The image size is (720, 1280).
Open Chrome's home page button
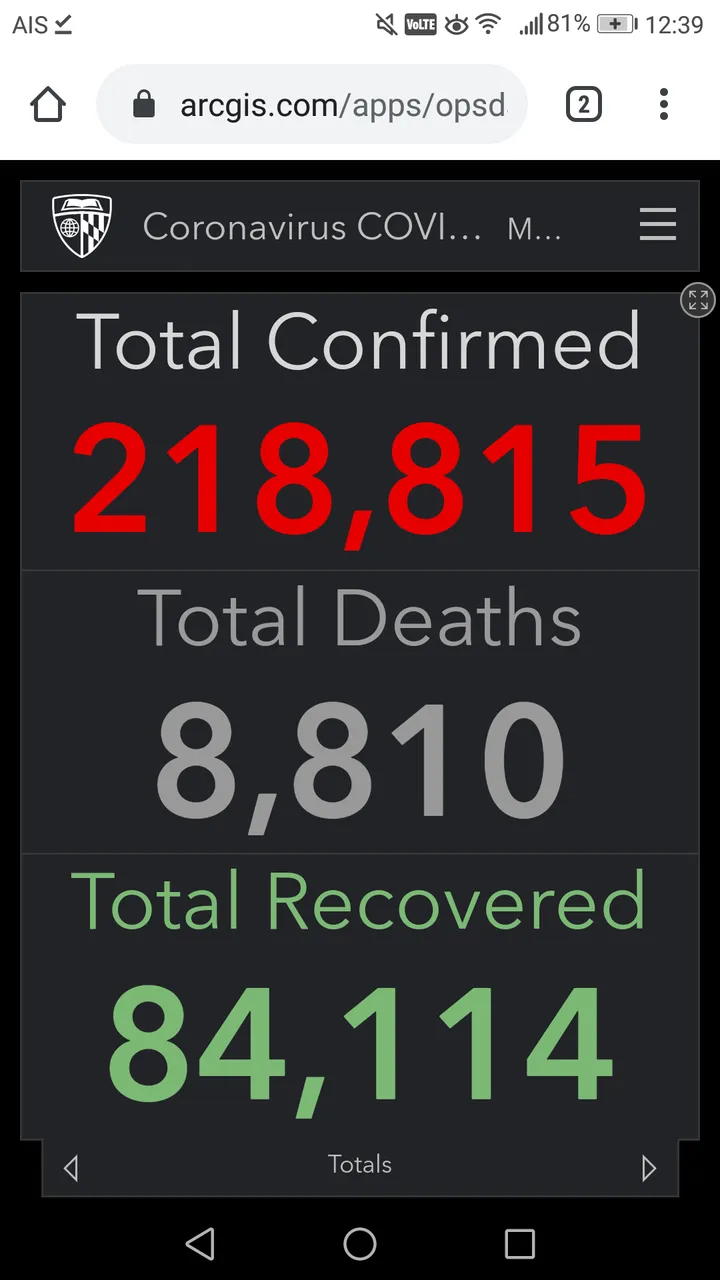(48, 104)
